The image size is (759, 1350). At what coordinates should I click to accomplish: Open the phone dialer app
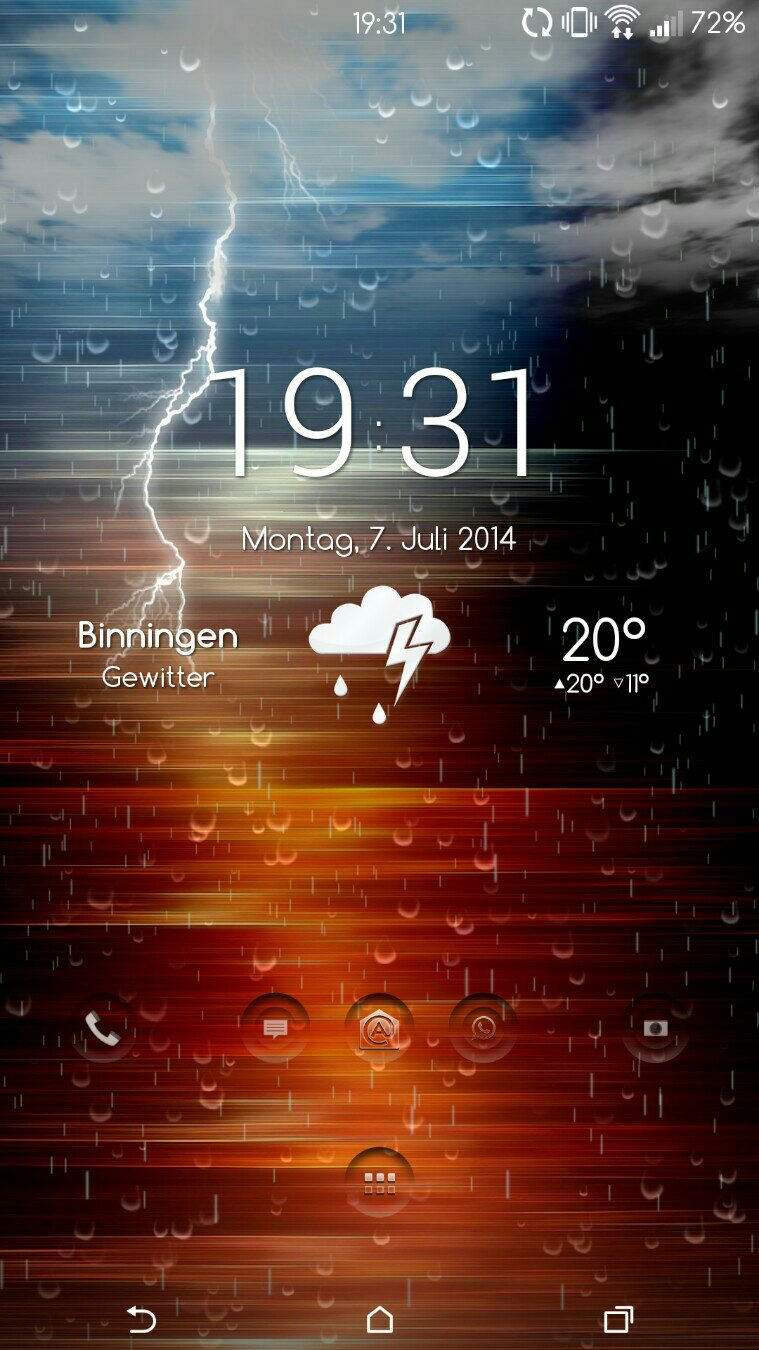click(x=102, y=1028)
